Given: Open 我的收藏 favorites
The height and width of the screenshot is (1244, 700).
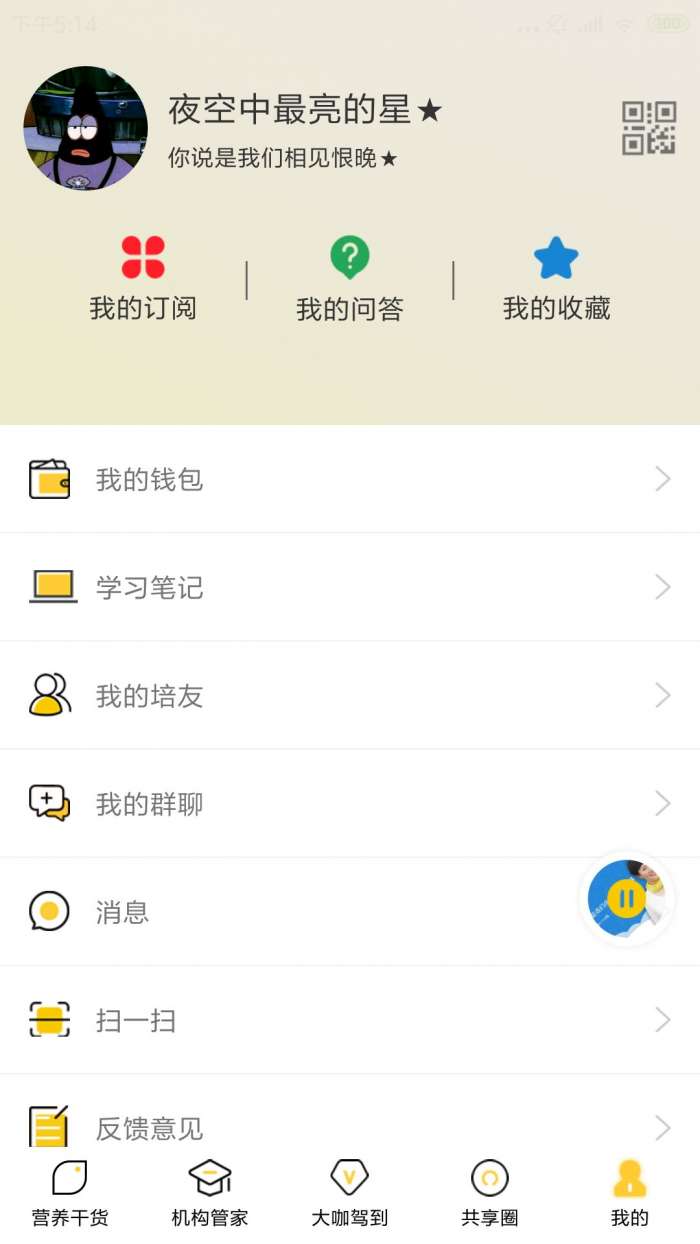Looking at the screenshot, I should [556, 279].
